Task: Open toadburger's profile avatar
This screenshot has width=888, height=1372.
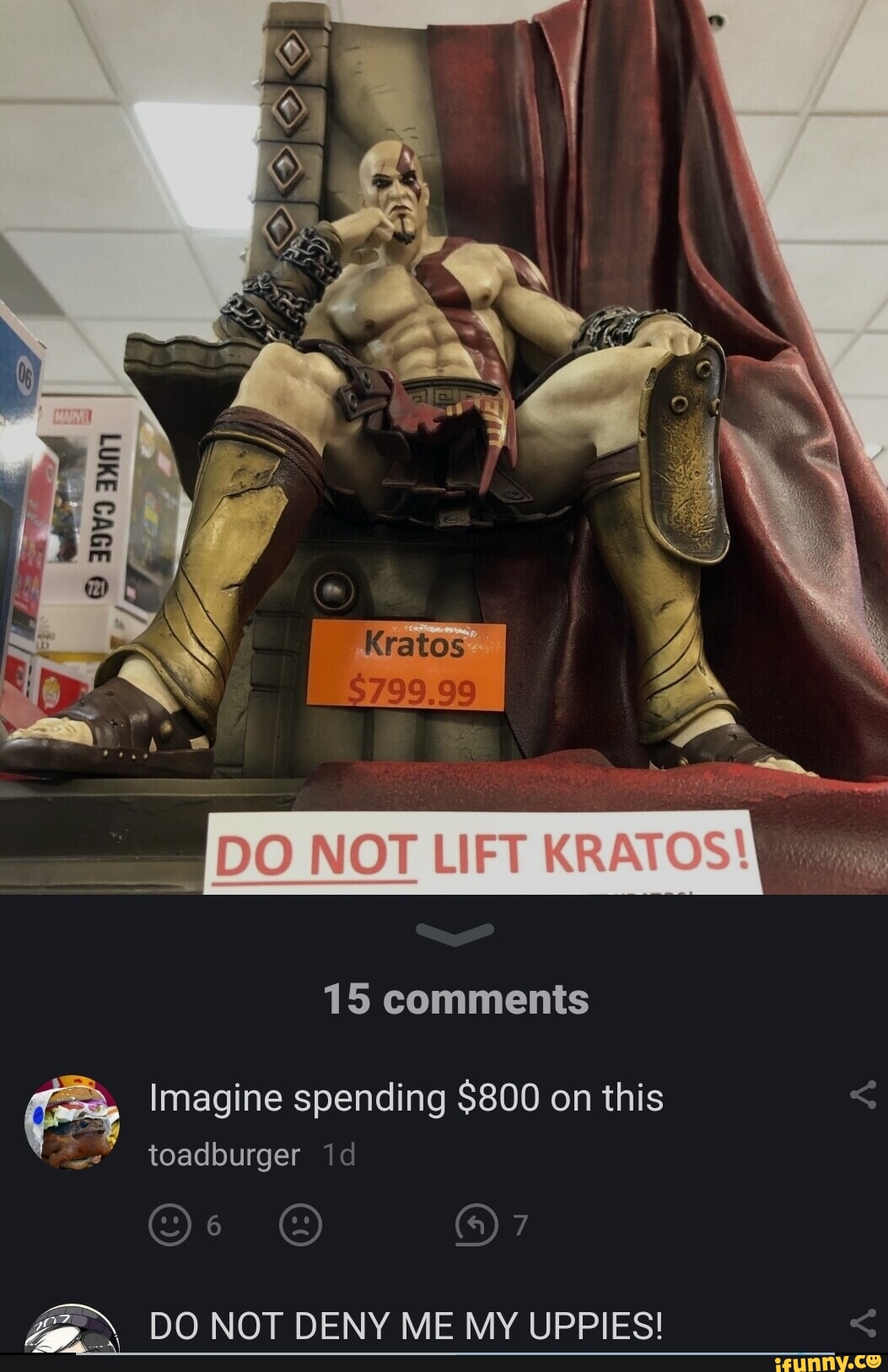Action: point(72,1122)
